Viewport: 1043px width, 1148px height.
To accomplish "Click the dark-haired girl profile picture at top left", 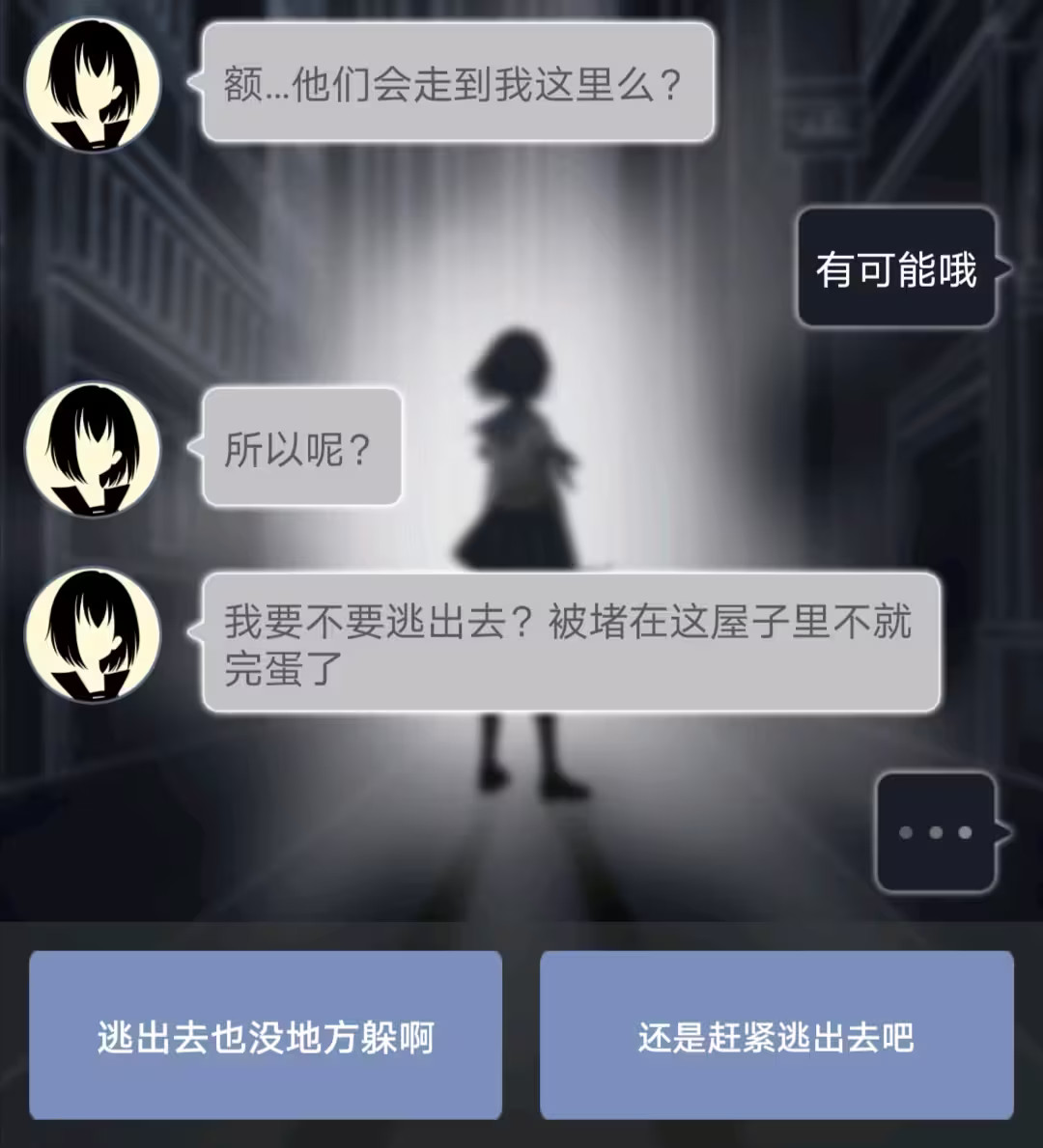I will tap(94, 85).
